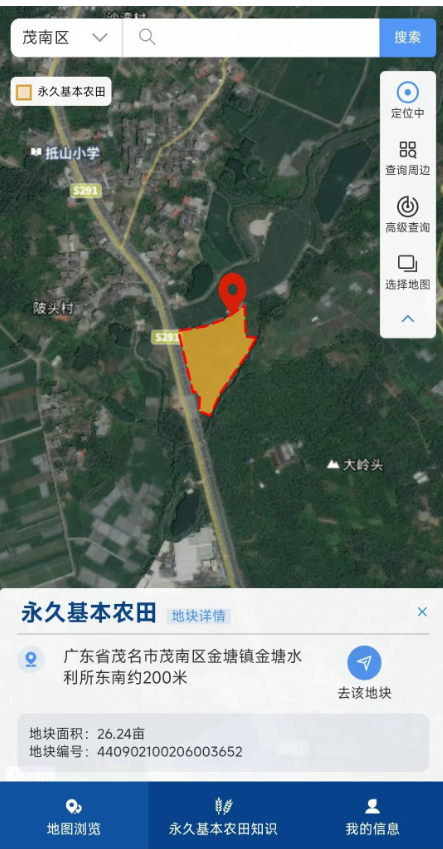Image resolution: width=443 pixels, height=849 pixels.
Task: Navigate with 去该地块 button
Action: pos(364,673)
